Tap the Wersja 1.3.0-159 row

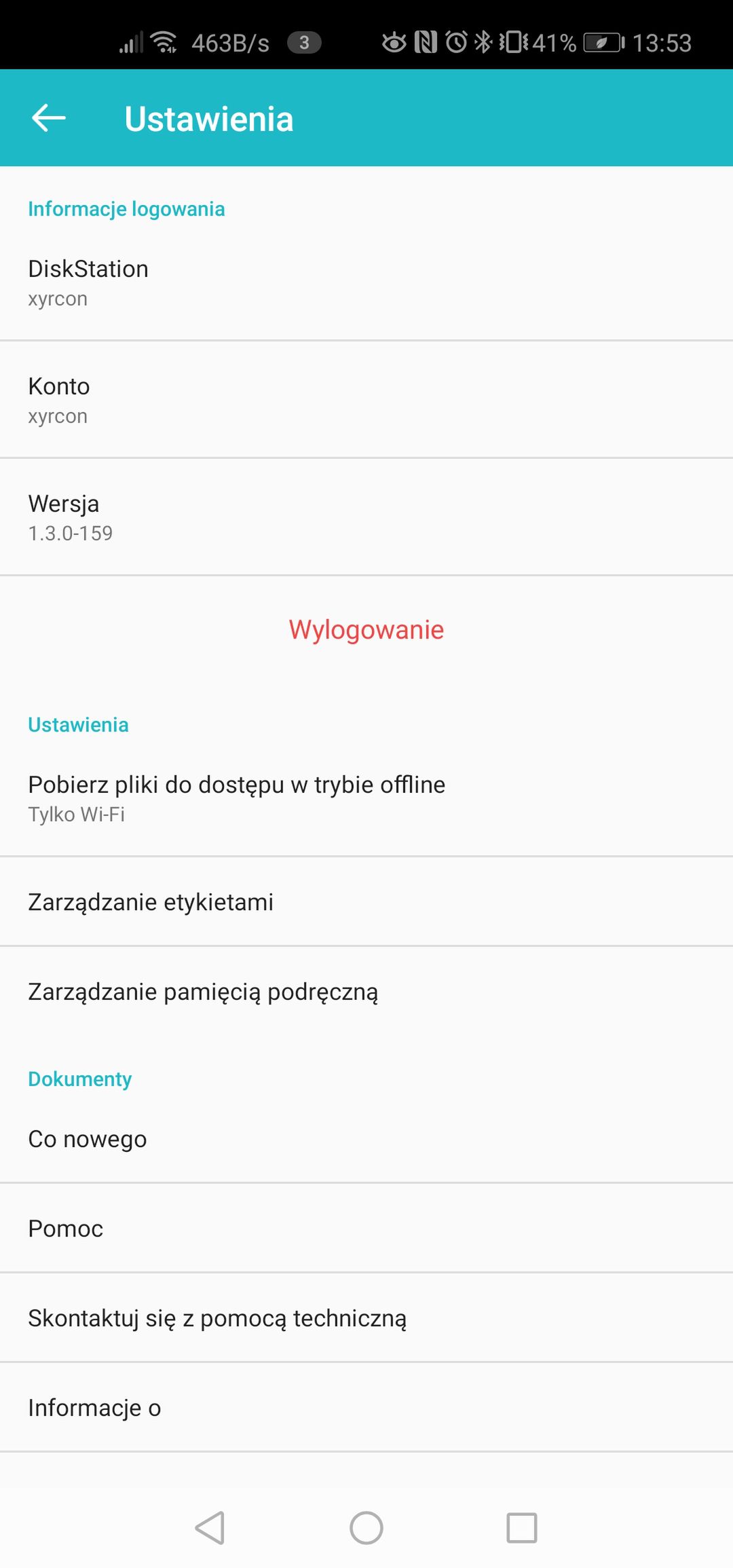click(366, 517)
